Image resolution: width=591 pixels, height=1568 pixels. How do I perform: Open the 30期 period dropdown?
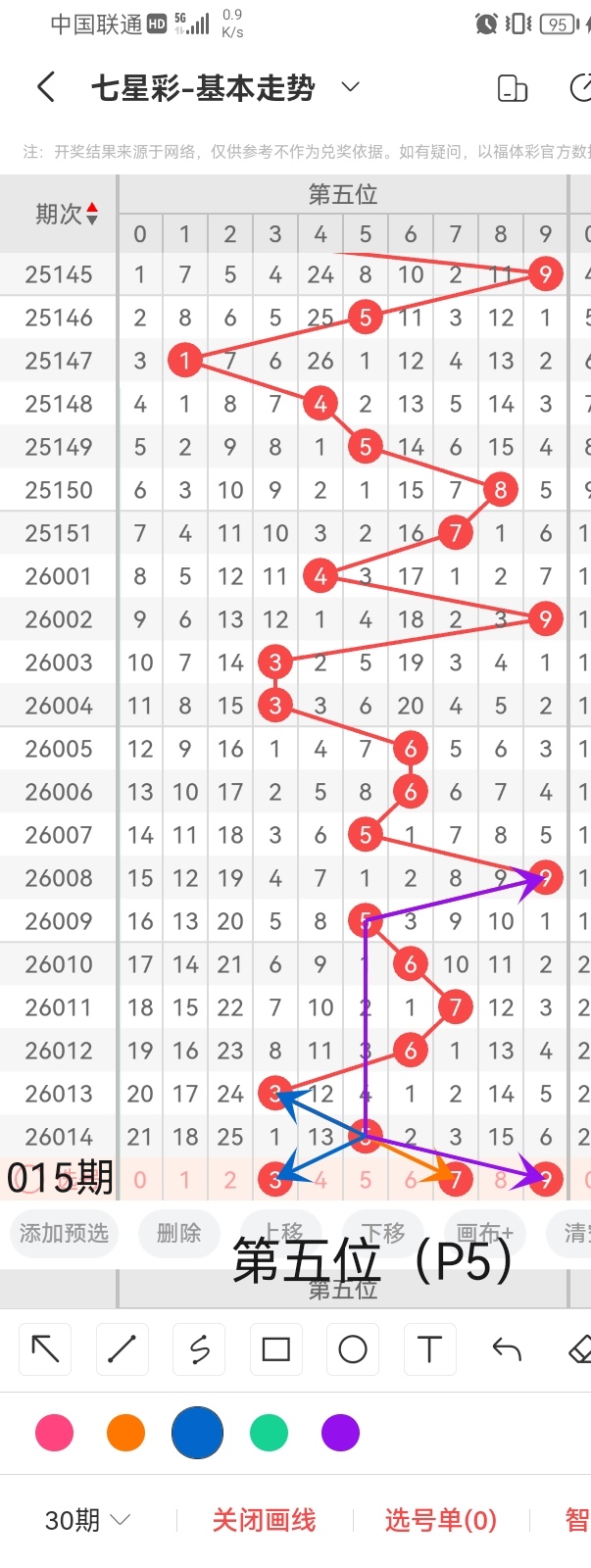[x=87, y=1520]
